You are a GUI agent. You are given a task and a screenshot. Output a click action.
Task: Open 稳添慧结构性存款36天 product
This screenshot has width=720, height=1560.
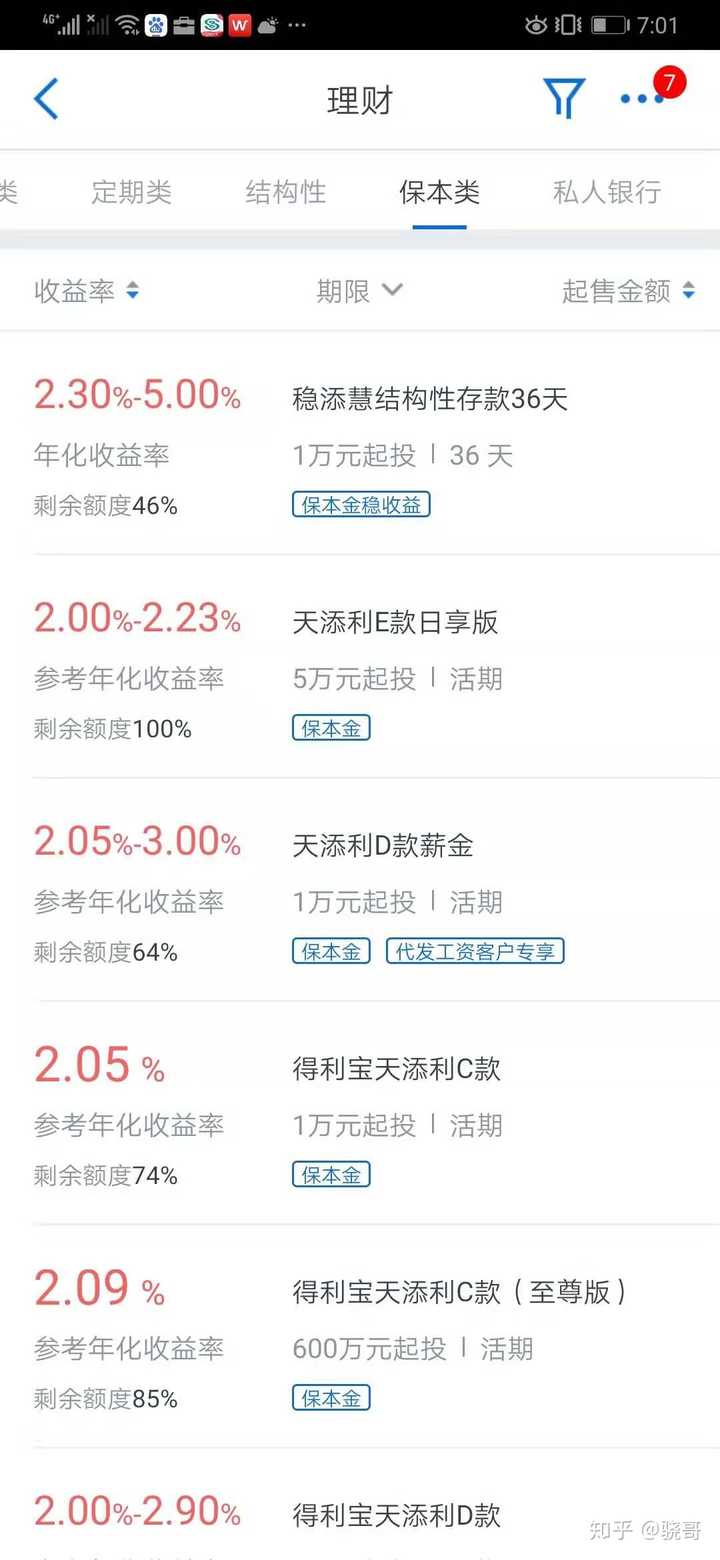[x=360, y=443]
